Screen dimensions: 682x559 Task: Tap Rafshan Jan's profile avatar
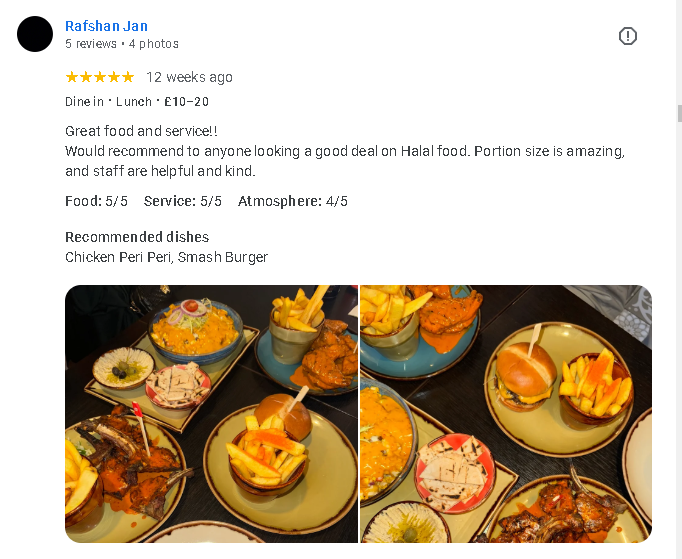pos(35,35)
